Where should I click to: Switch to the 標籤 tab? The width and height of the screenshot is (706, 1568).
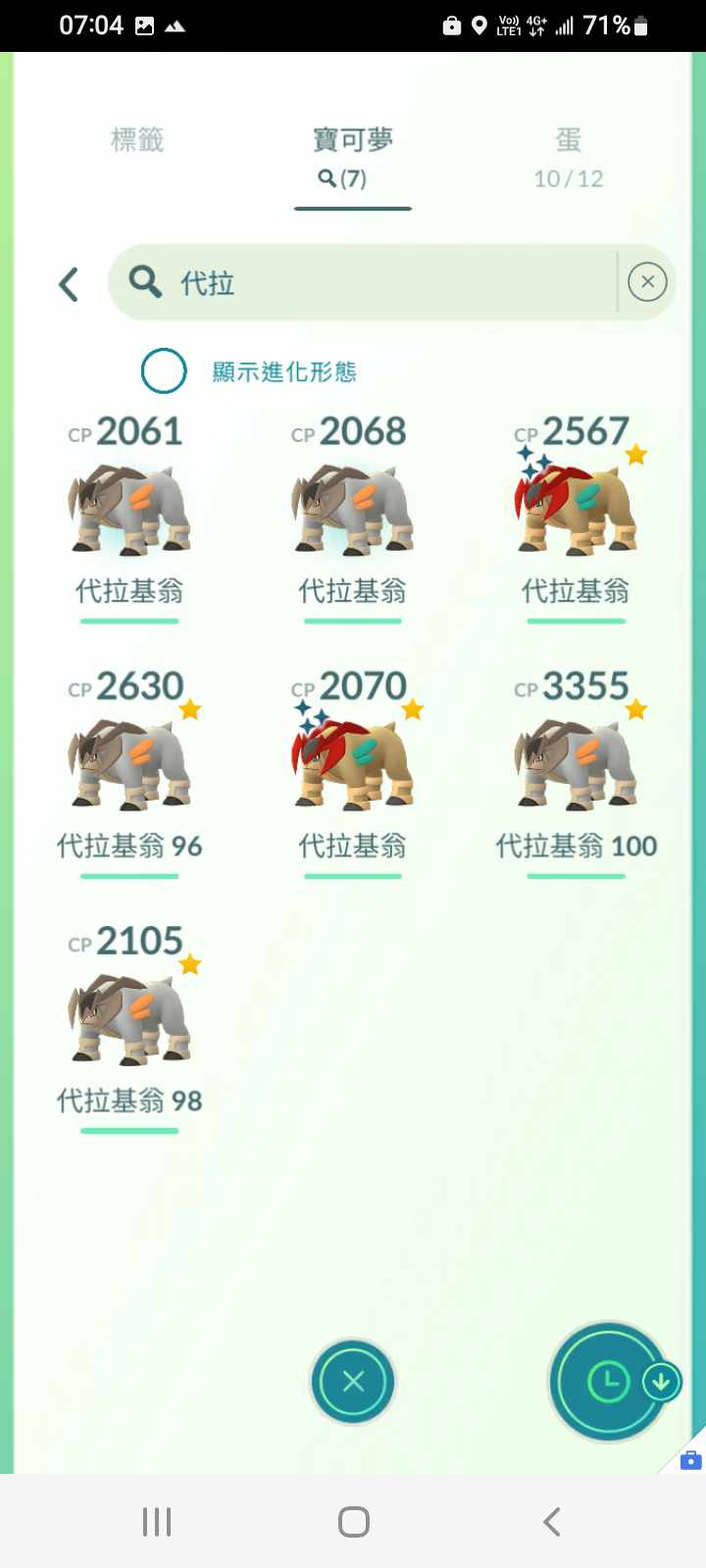pos(137,140)
